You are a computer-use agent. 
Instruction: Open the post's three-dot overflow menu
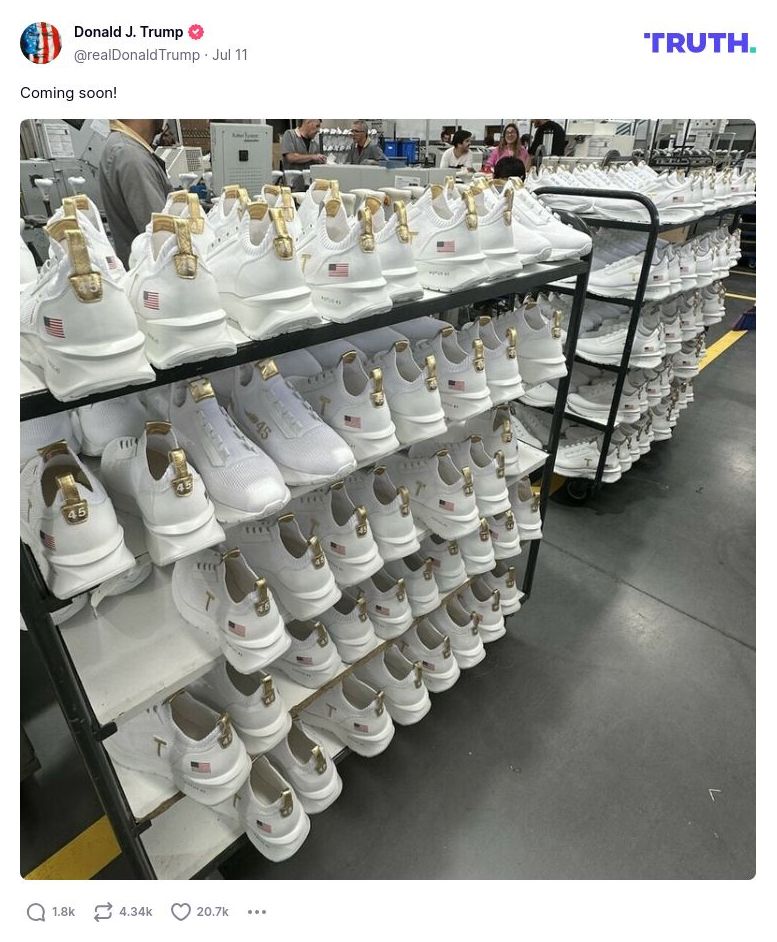pos(257,912)
